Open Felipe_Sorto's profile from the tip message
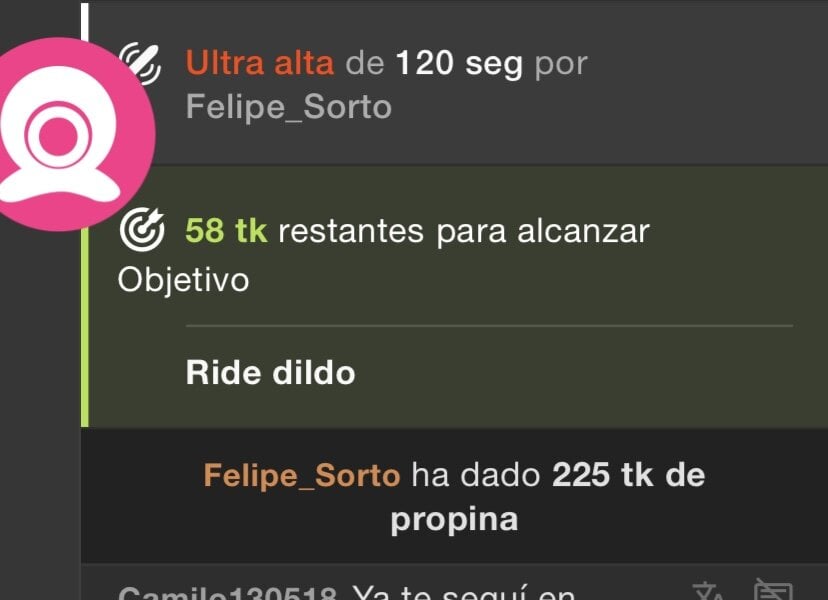828x600 pixels. (x=301, y=475)
